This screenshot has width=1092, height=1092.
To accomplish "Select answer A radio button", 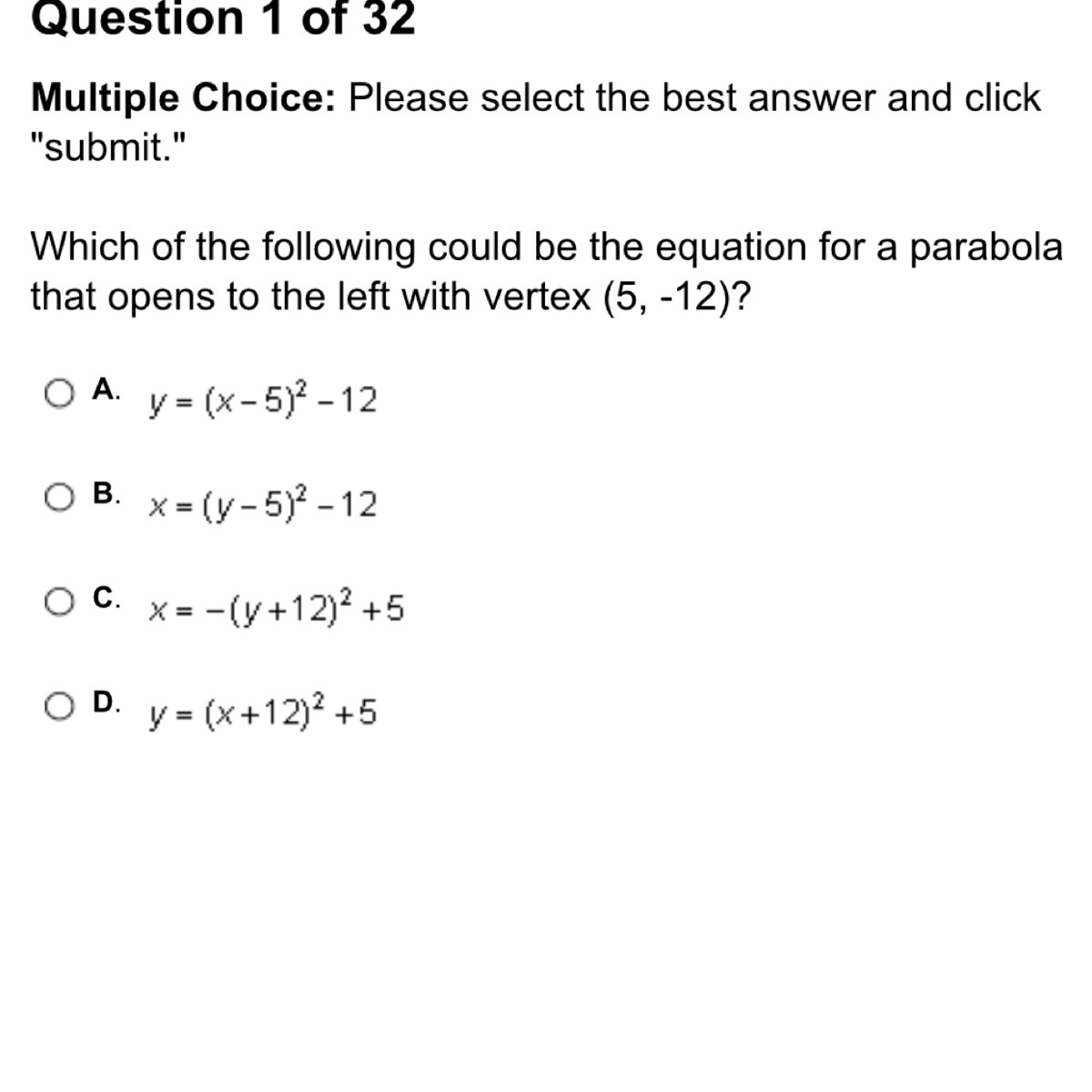I will [x=60, y=393].
